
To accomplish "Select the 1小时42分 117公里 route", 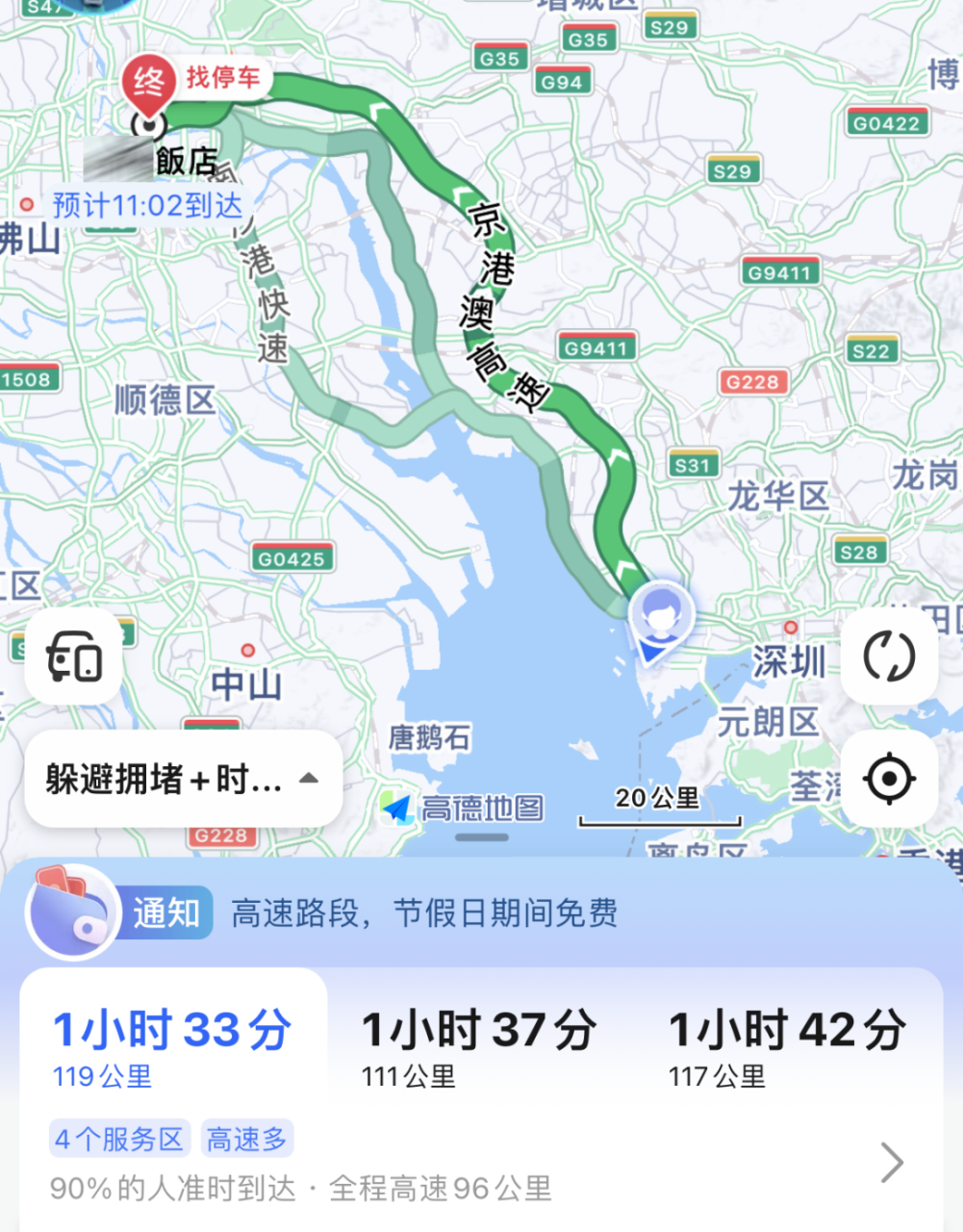I will click(x=787, y=1046).
